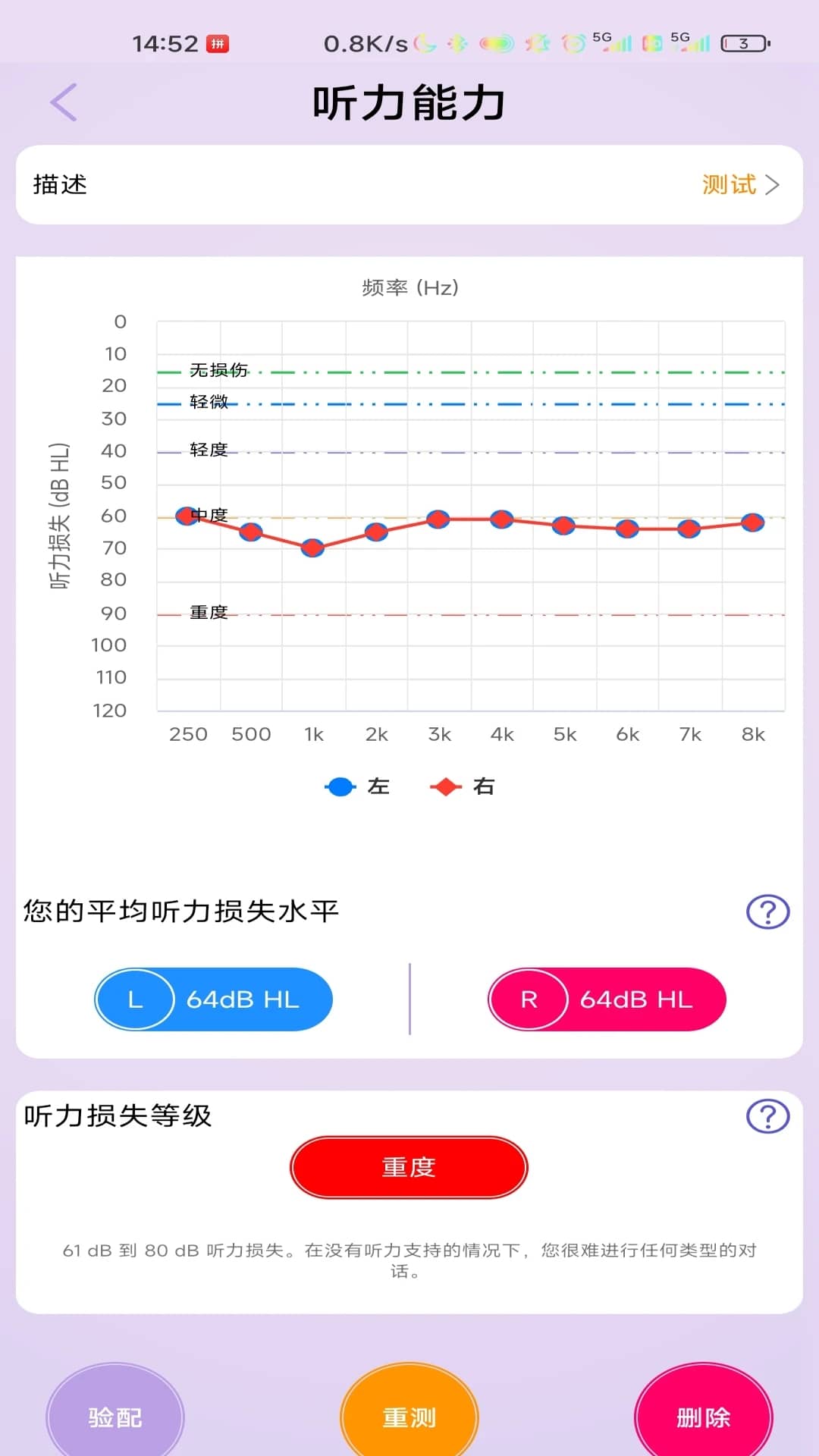Click the chevron next to 测试

[775, 184]
